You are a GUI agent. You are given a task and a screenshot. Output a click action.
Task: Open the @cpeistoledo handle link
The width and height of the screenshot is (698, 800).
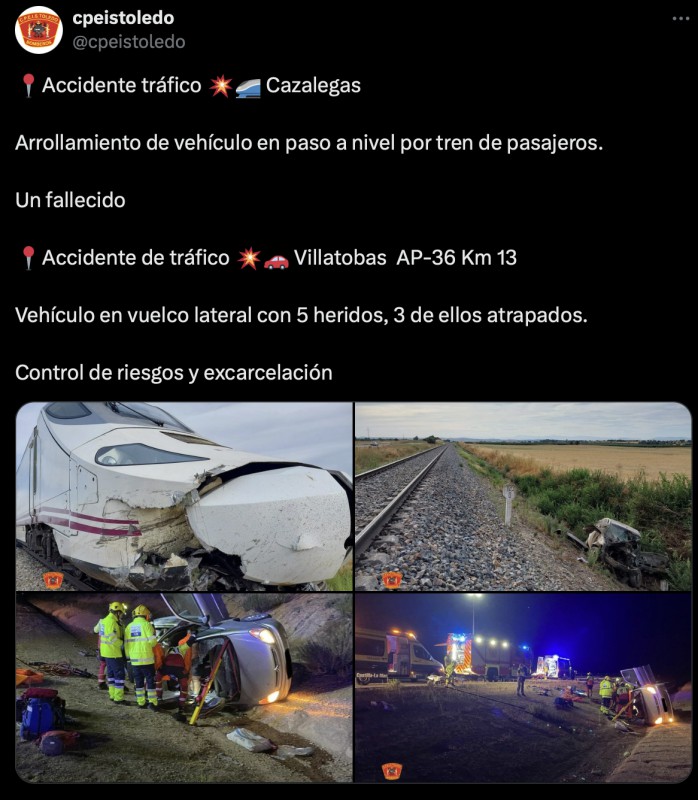[129, 42]
